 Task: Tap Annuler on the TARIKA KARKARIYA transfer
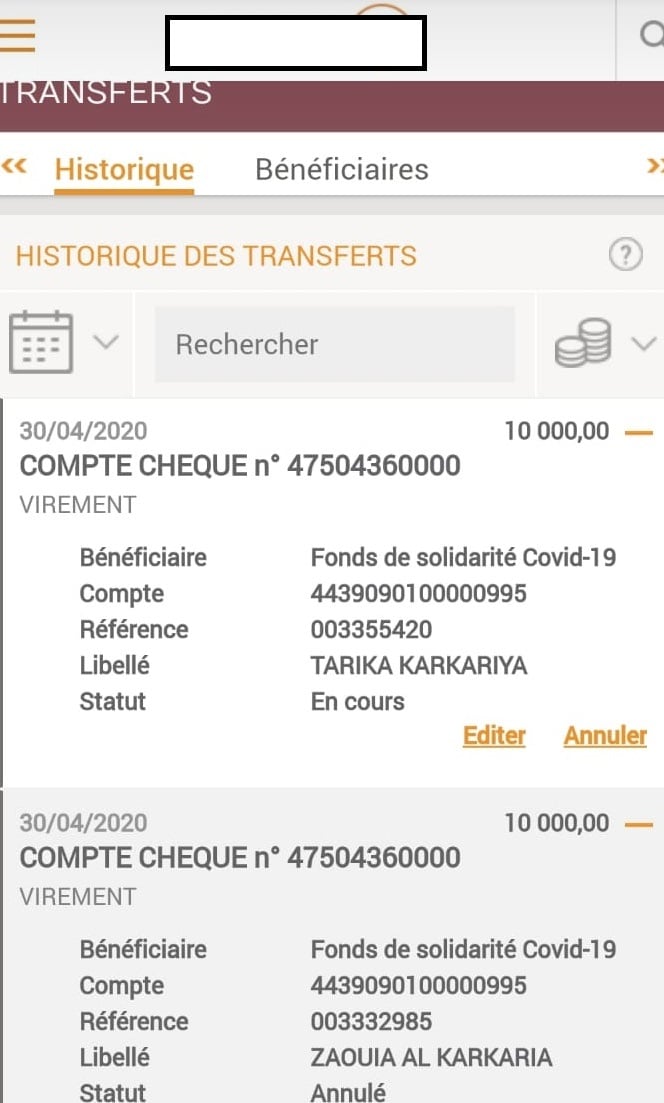coord(605,736)
